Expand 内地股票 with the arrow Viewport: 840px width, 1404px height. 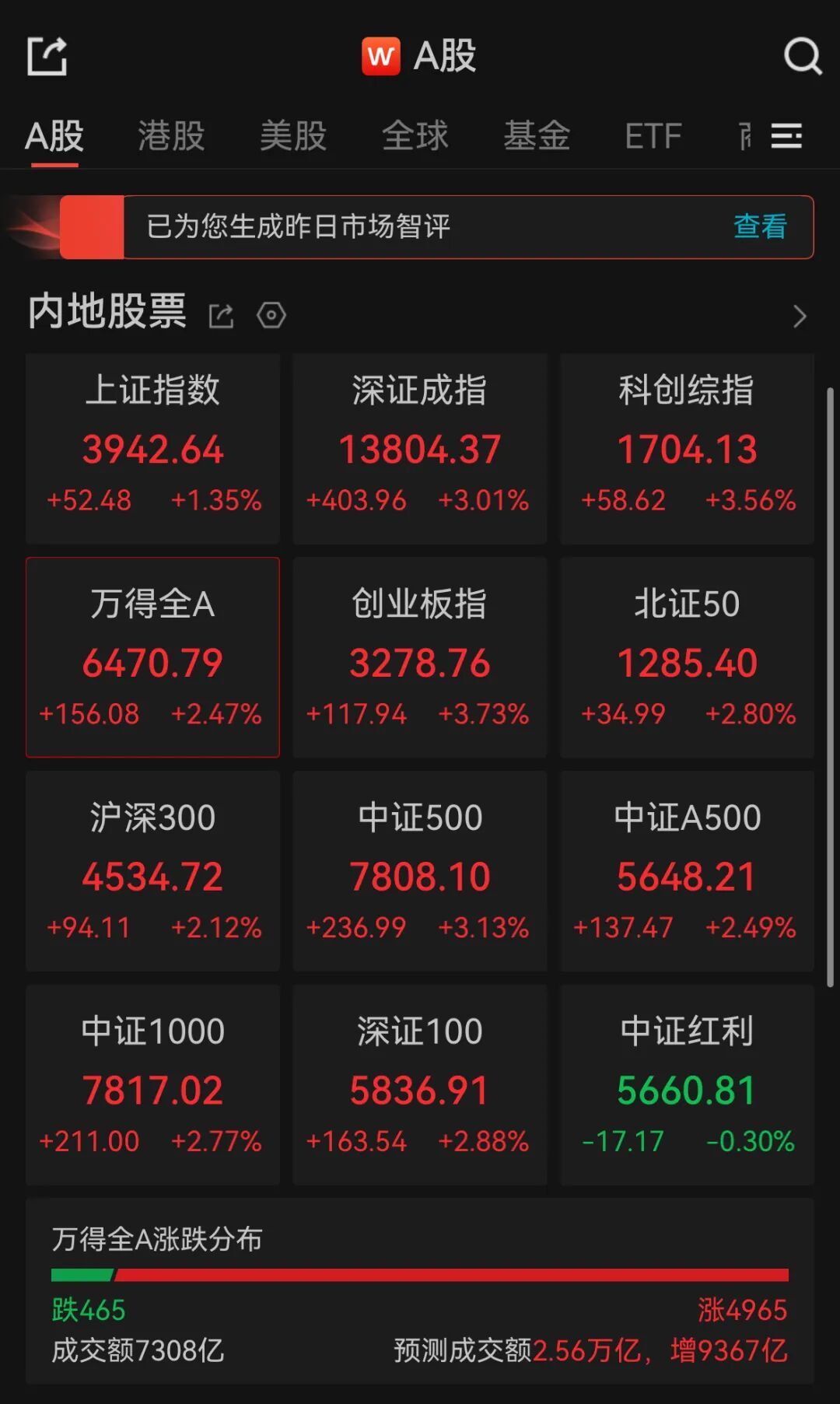(x=800, y=316)
